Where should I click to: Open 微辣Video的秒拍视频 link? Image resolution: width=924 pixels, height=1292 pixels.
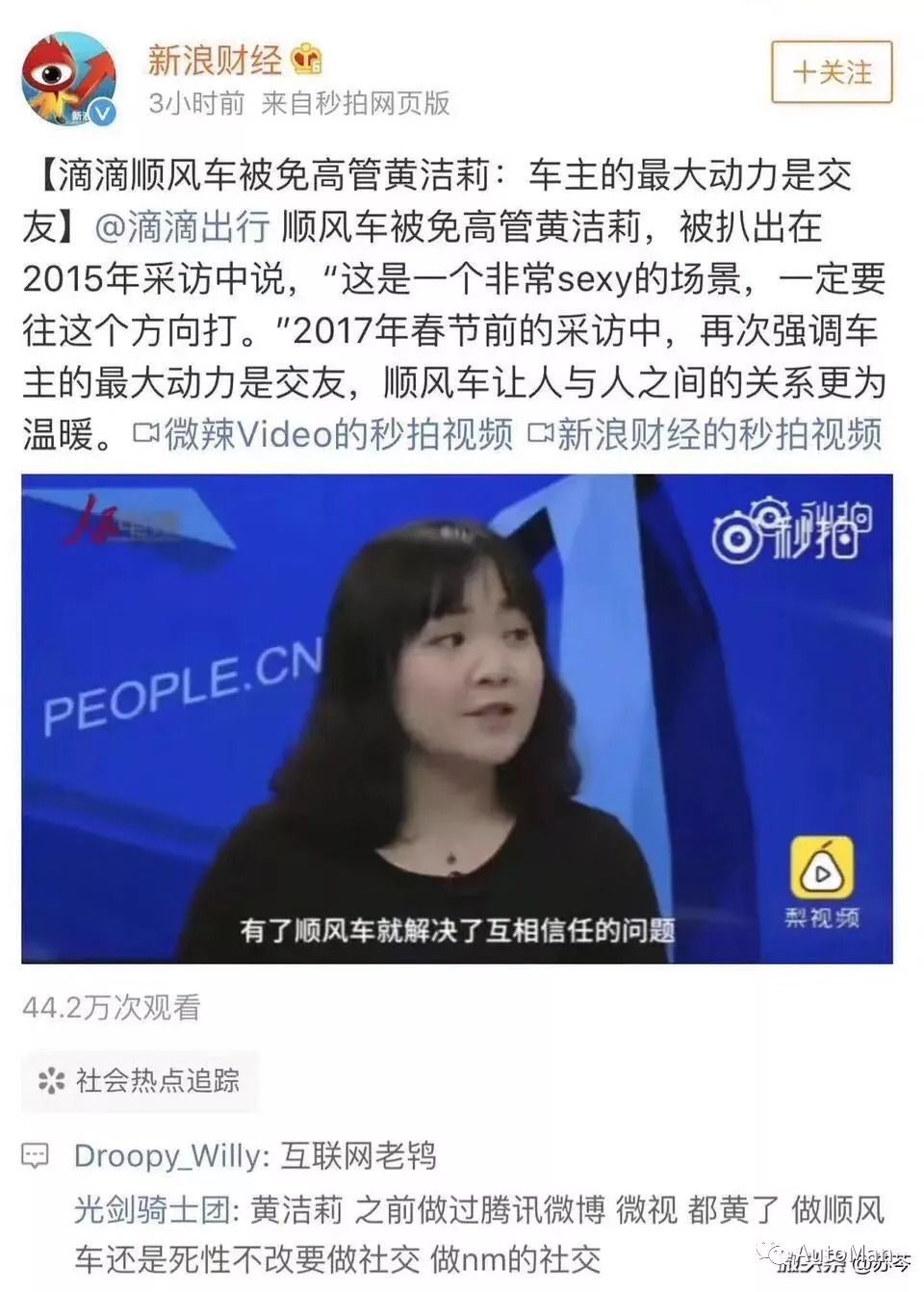point(325,434)
